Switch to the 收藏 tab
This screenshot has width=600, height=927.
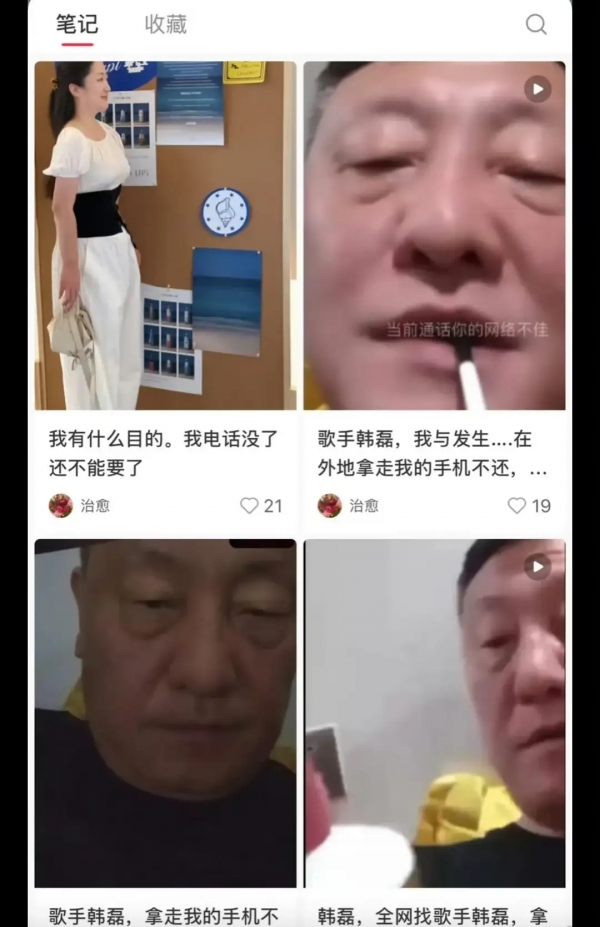click(165, 24)
